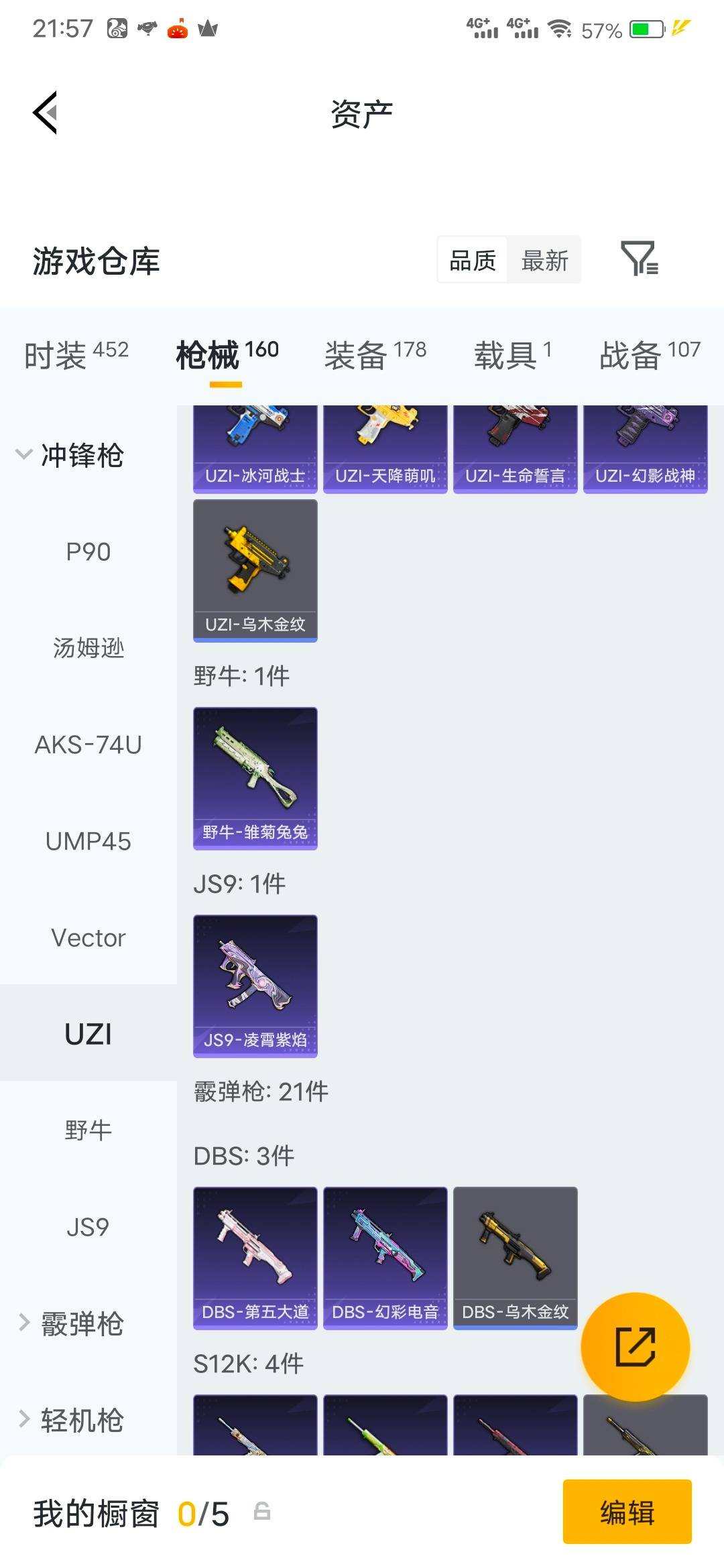Select the UZI category in the sidebar
The image size is (724, 1568).
87,1033
